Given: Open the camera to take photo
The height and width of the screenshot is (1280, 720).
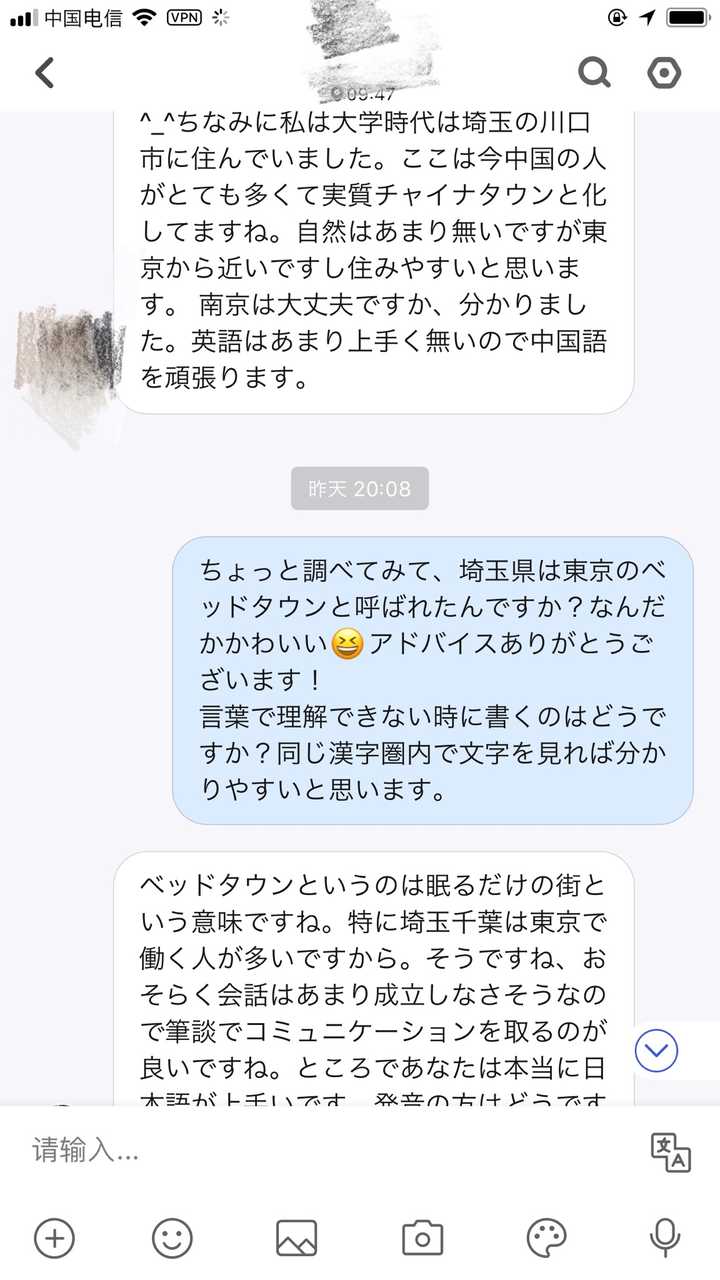Looking at the screenshot, I should click(422, 1238).
